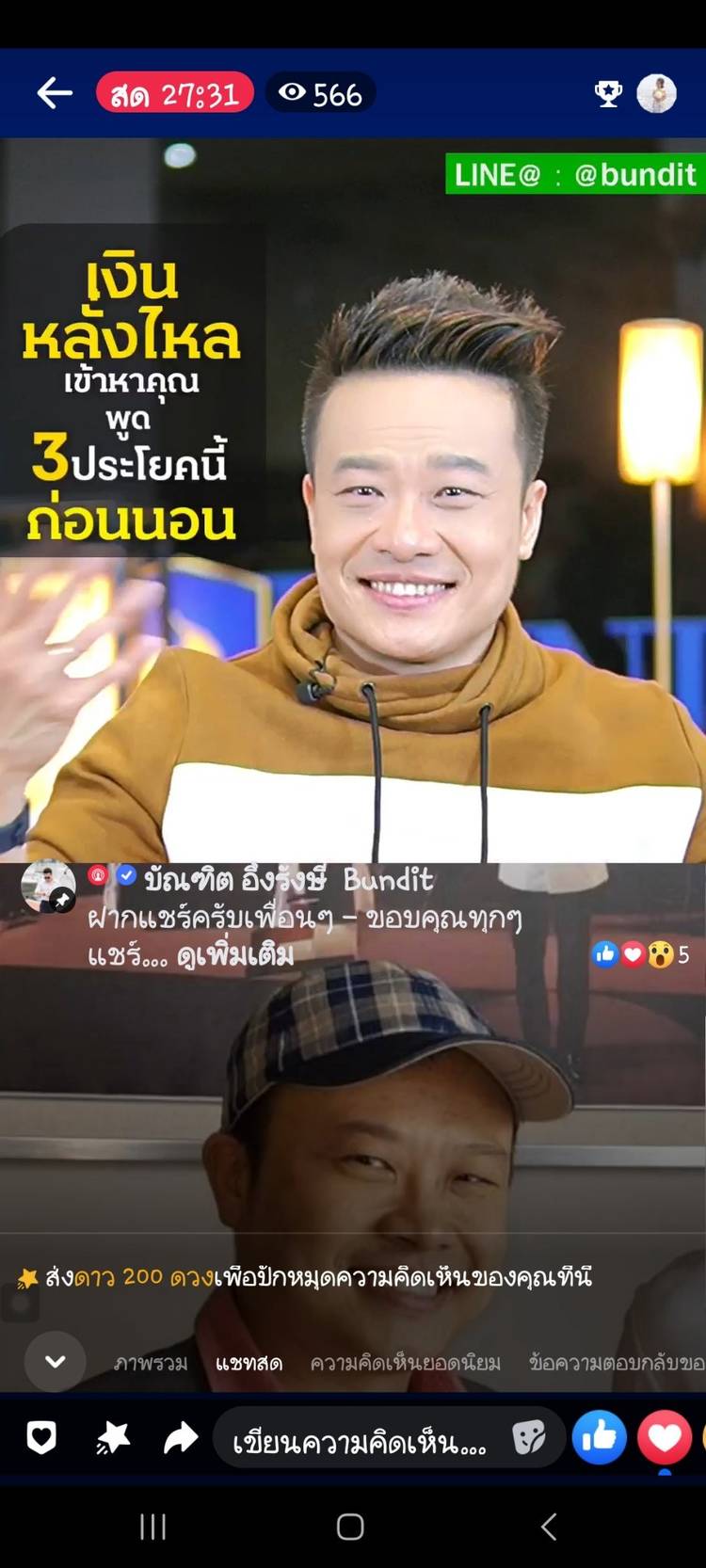Send 200 stars to pin your comment
The height and width of the screenshot is (1568, 706).
coord(304,1277)
